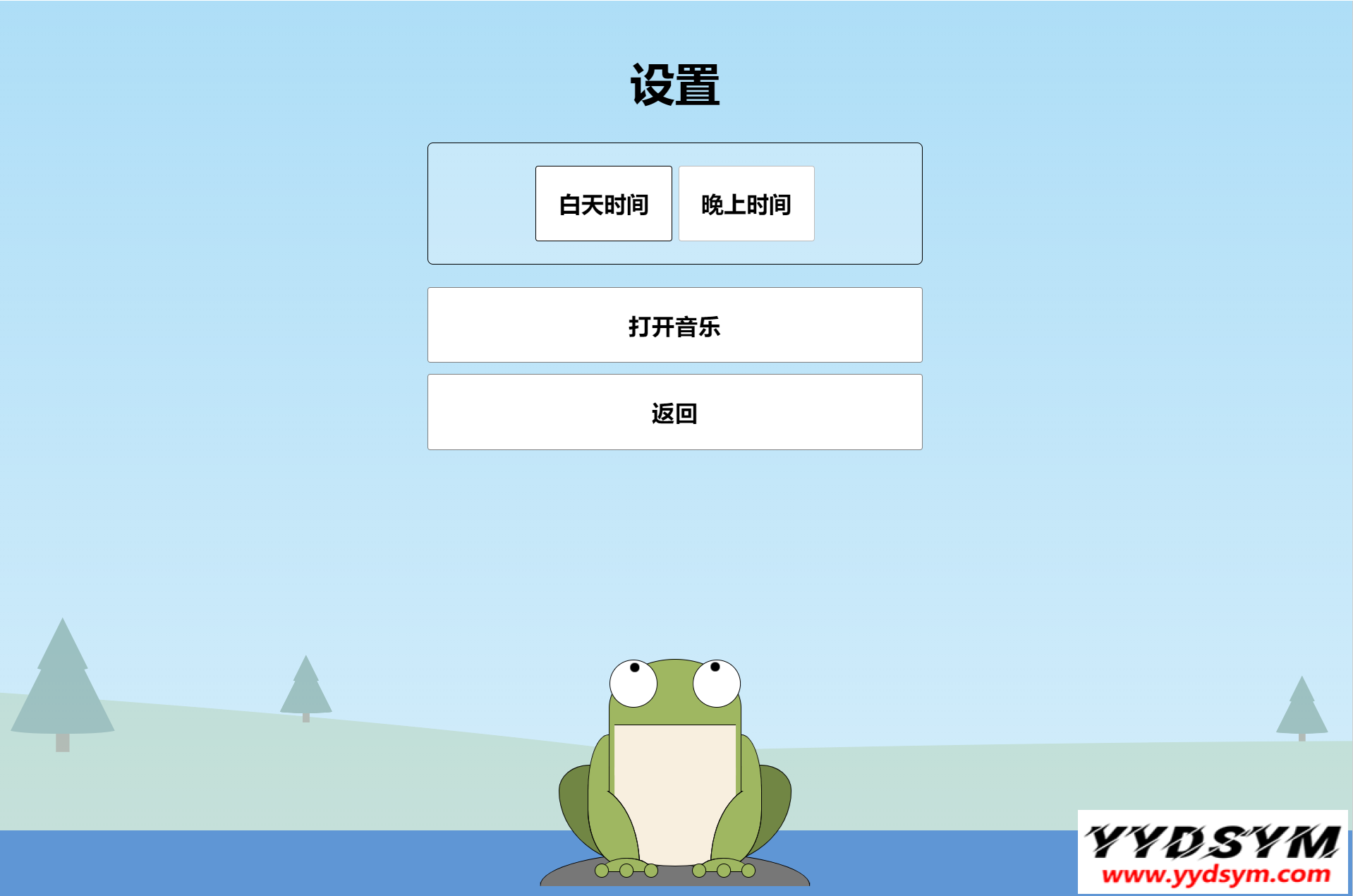
Task: Go back with the 返回 button
Action: (674, 412)
